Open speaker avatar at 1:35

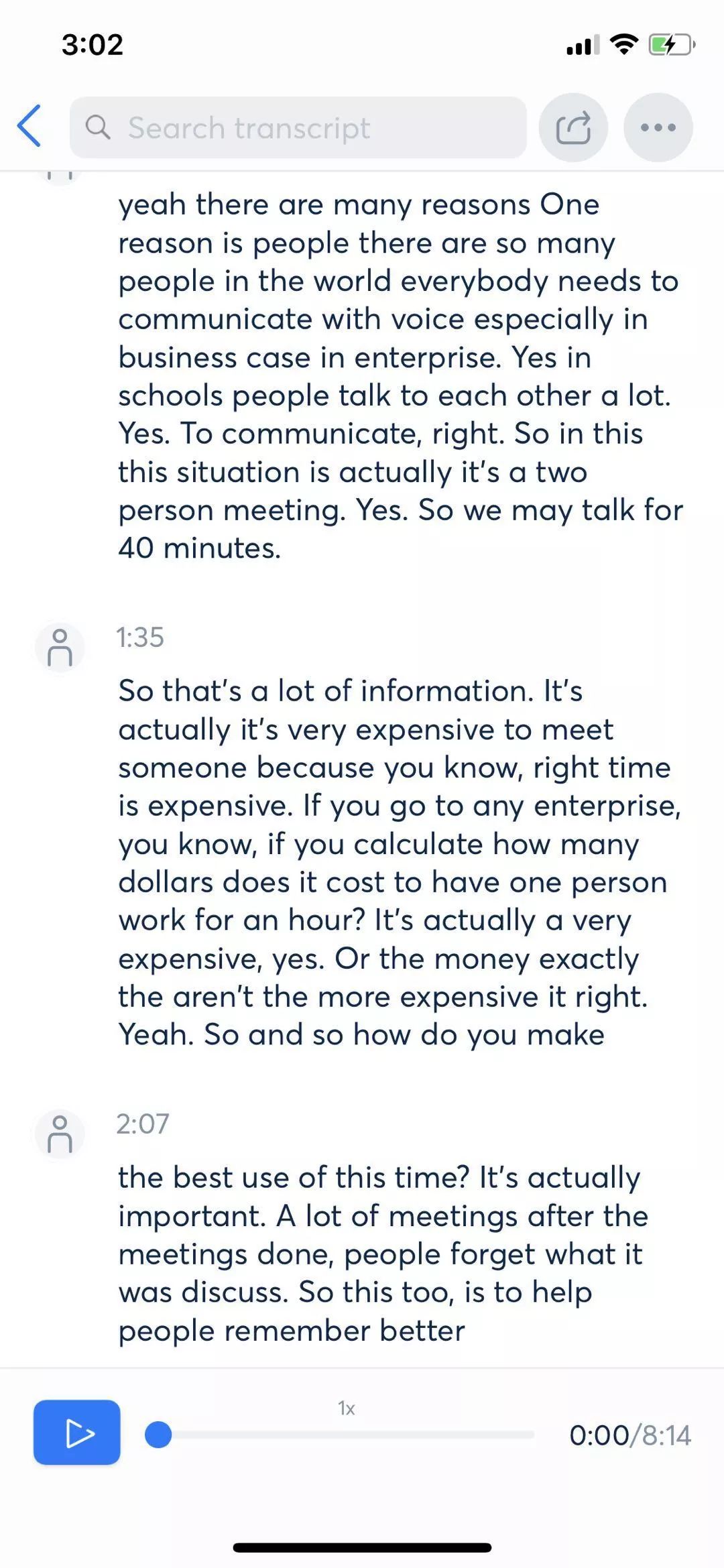tap(60, 648)
